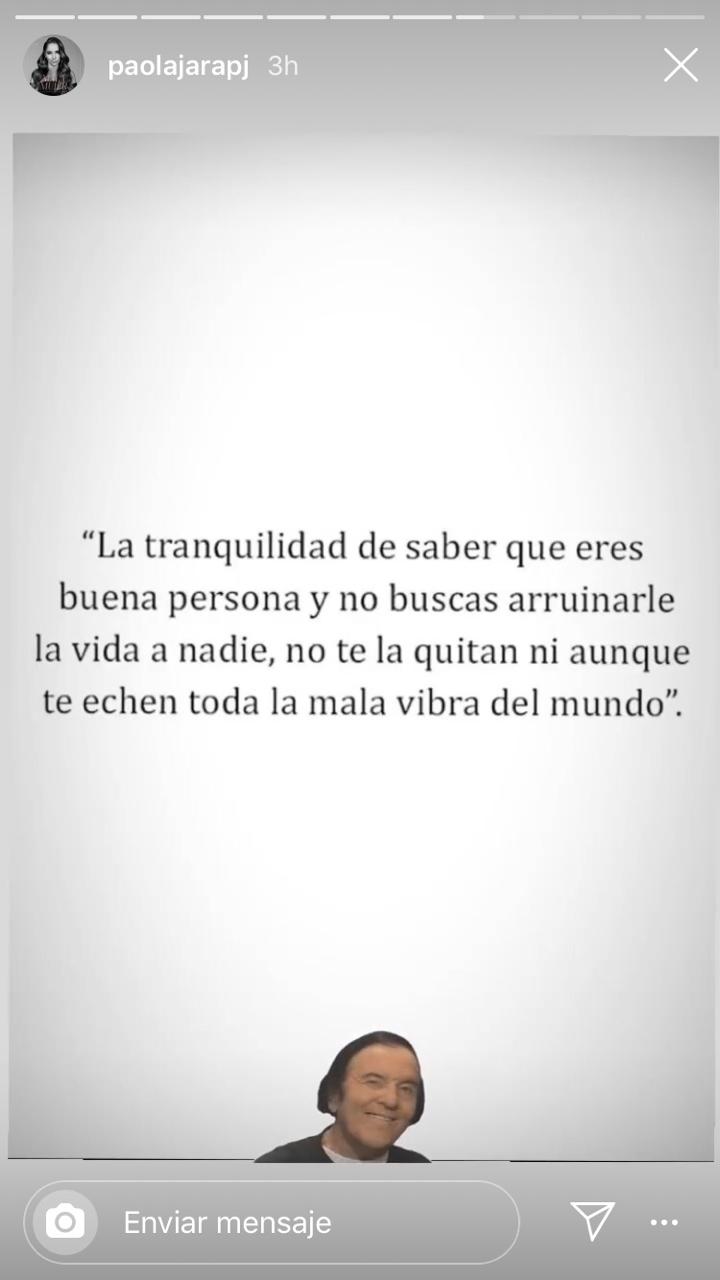Image resolution: width=720 pixels, height=1280 pixels.
Task: Share this story via the paper plane
Action: (592, 1221)
